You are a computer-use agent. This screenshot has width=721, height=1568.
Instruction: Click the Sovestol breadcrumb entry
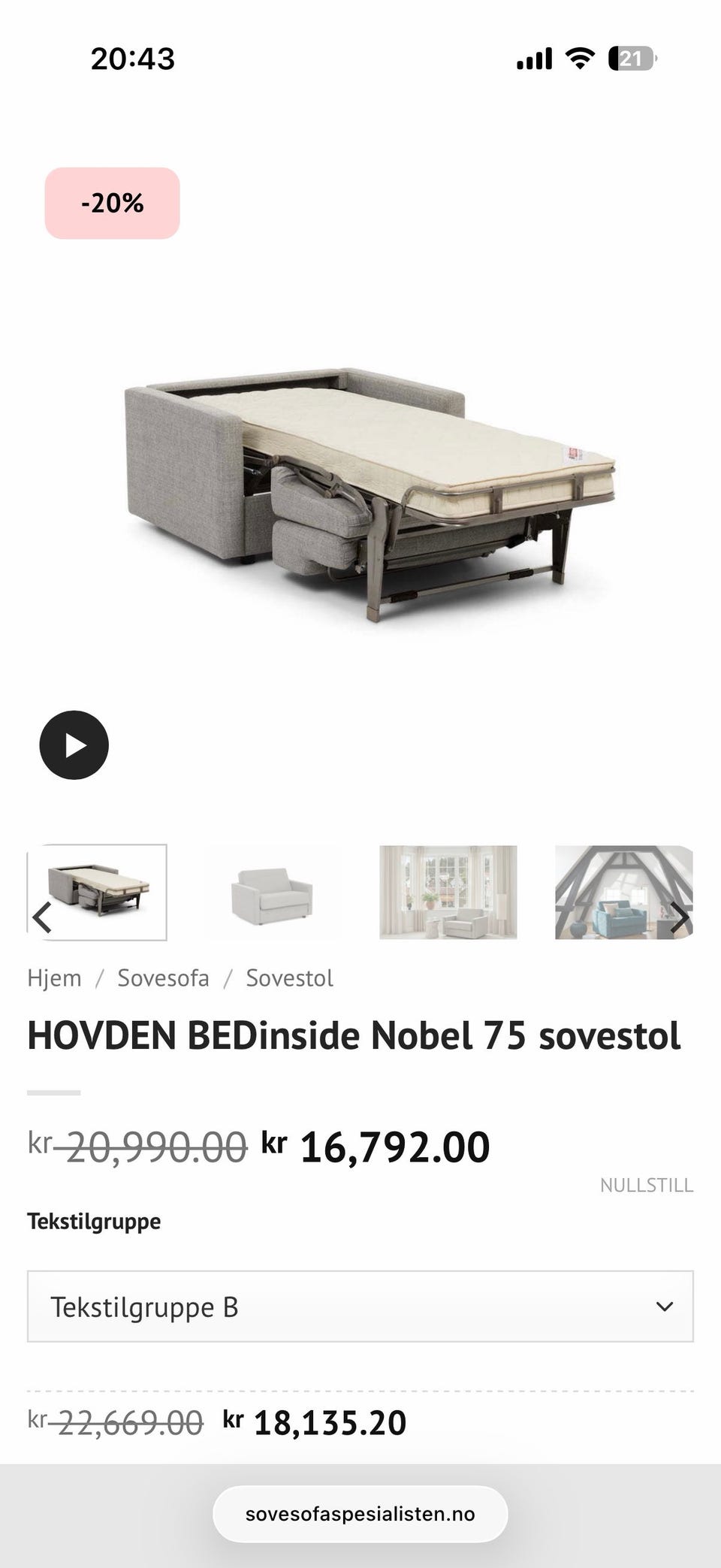click(x=288, y=977)
